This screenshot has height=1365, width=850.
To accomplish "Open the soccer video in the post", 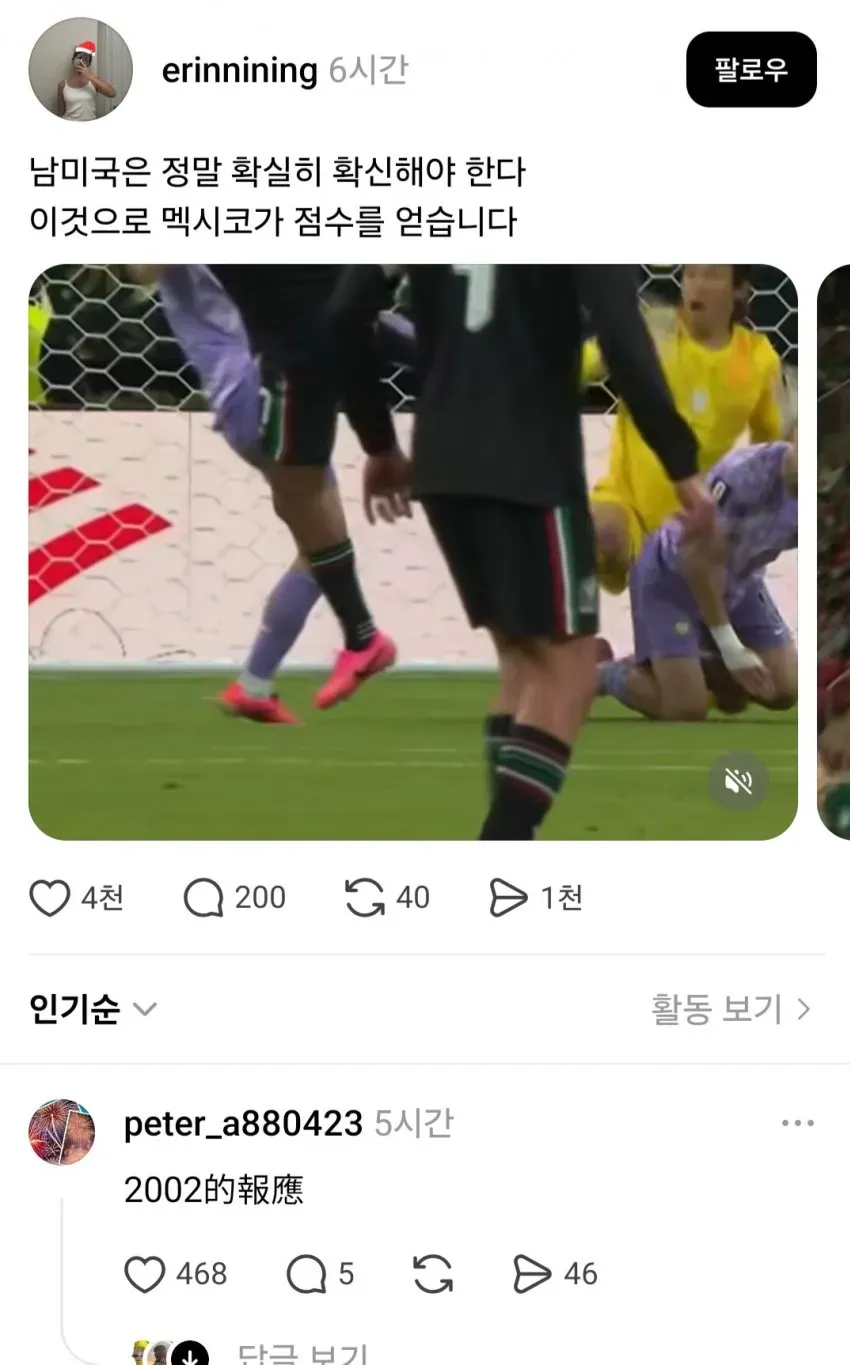I will [x=413, y=552].
